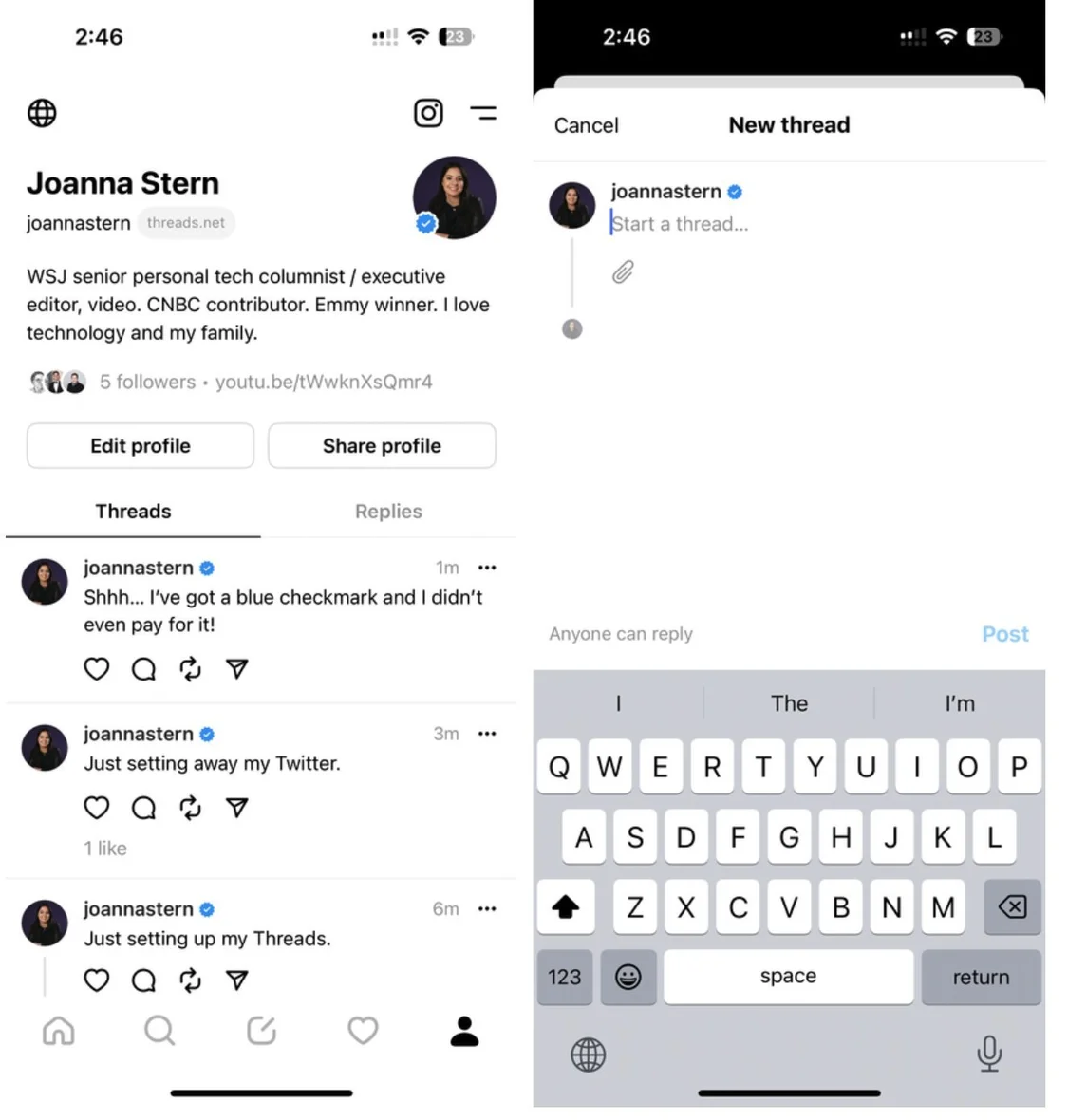Repost the 'setting up my Threads' post
Image resolution: width=1068 pixels, height=1120 pixels.
click(x=191, y=980)
